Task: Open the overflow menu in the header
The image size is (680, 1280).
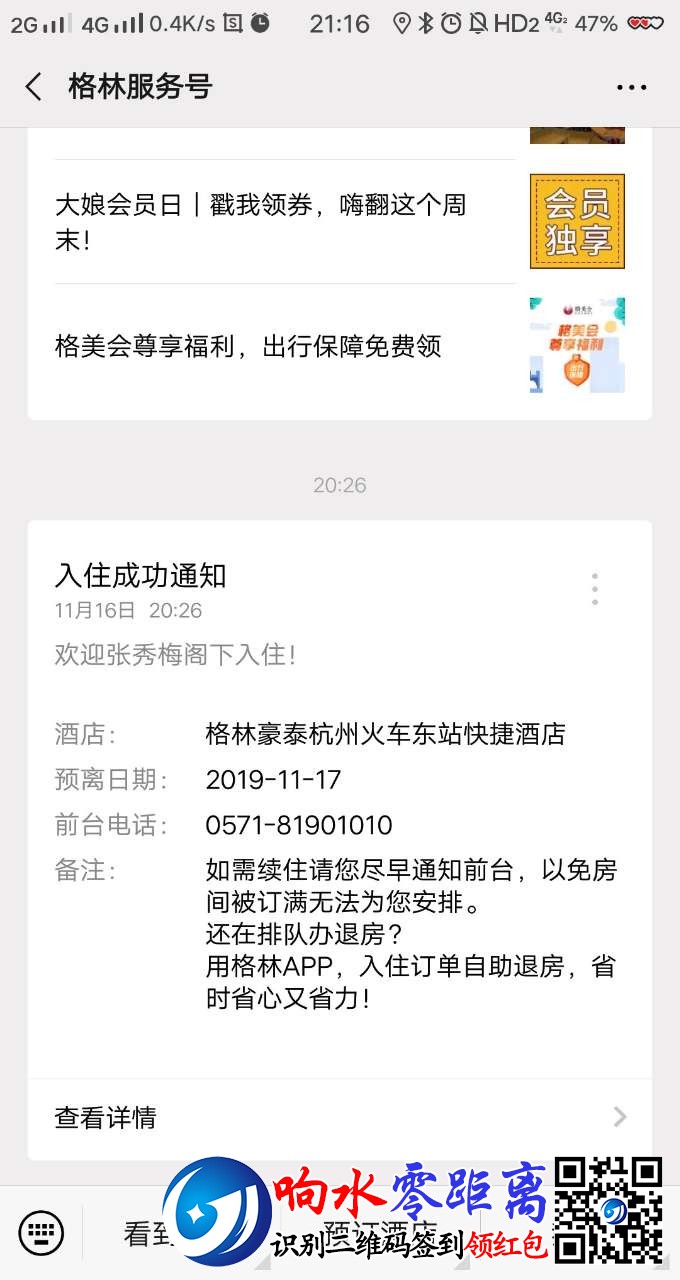Action: click(631, 87)
